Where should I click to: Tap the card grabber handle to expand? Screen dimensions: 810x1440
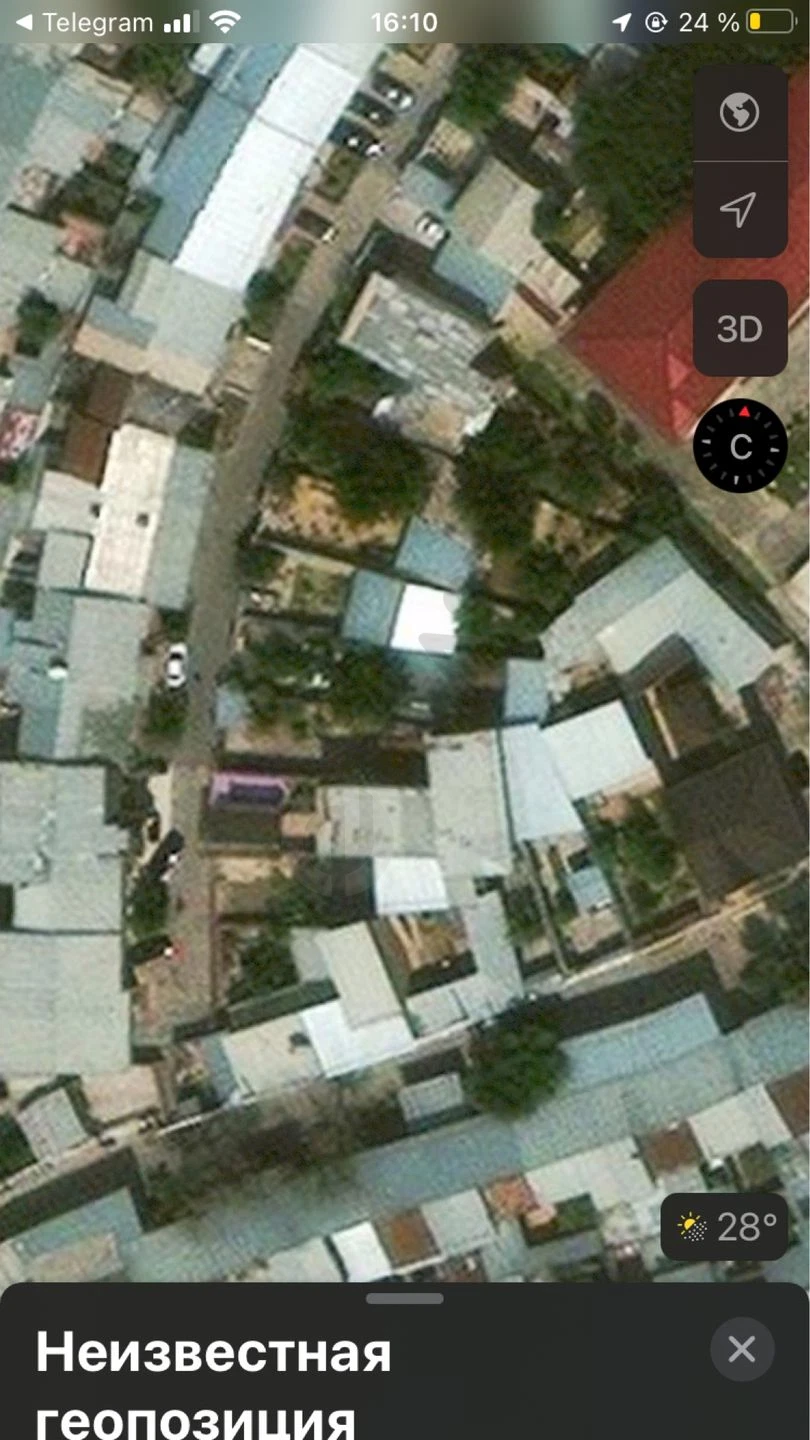tap(404, 1298)
